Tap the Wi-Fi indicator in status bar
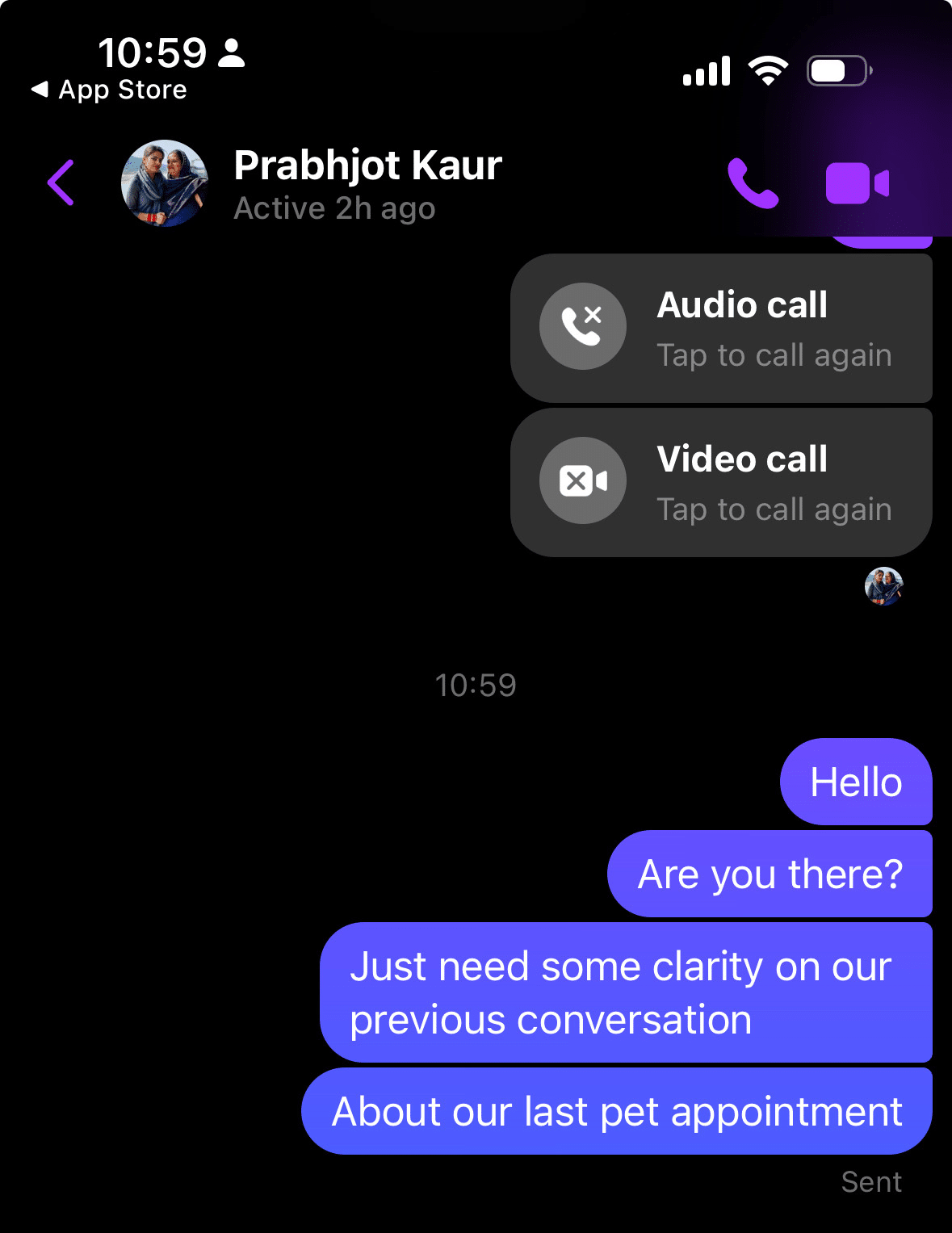952x1233 pixels. [767, 69]
